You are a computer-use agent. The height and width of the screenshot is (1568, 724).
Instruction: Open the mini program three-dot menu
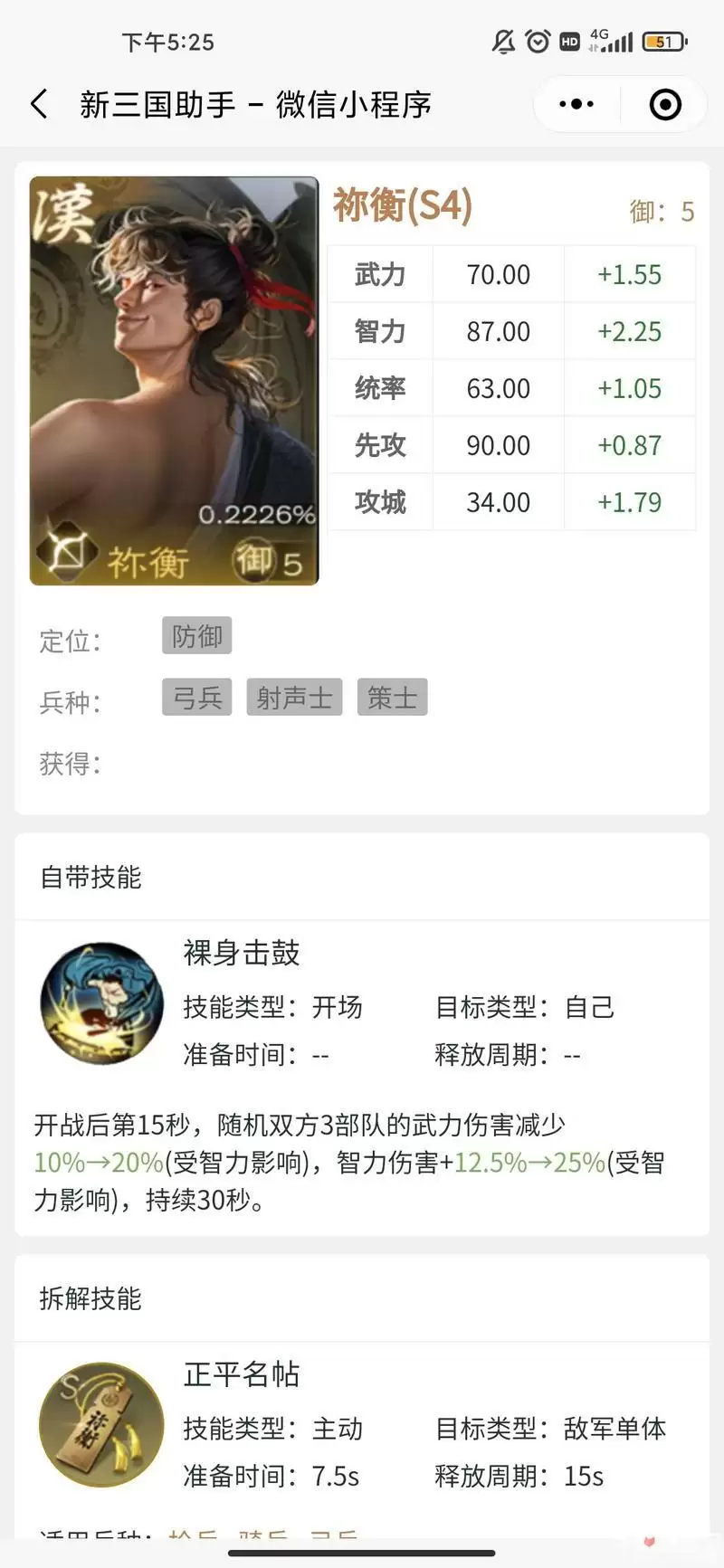tap(576, 104)
